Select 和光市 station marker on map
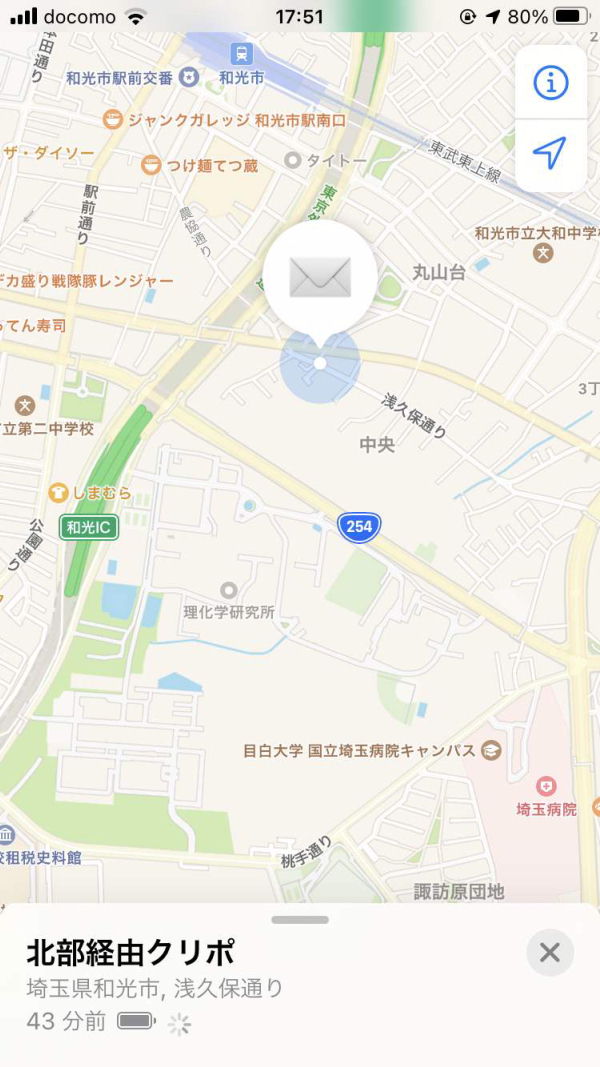The height and width of the screenshot is (1067, 600). tap(241, 53)
